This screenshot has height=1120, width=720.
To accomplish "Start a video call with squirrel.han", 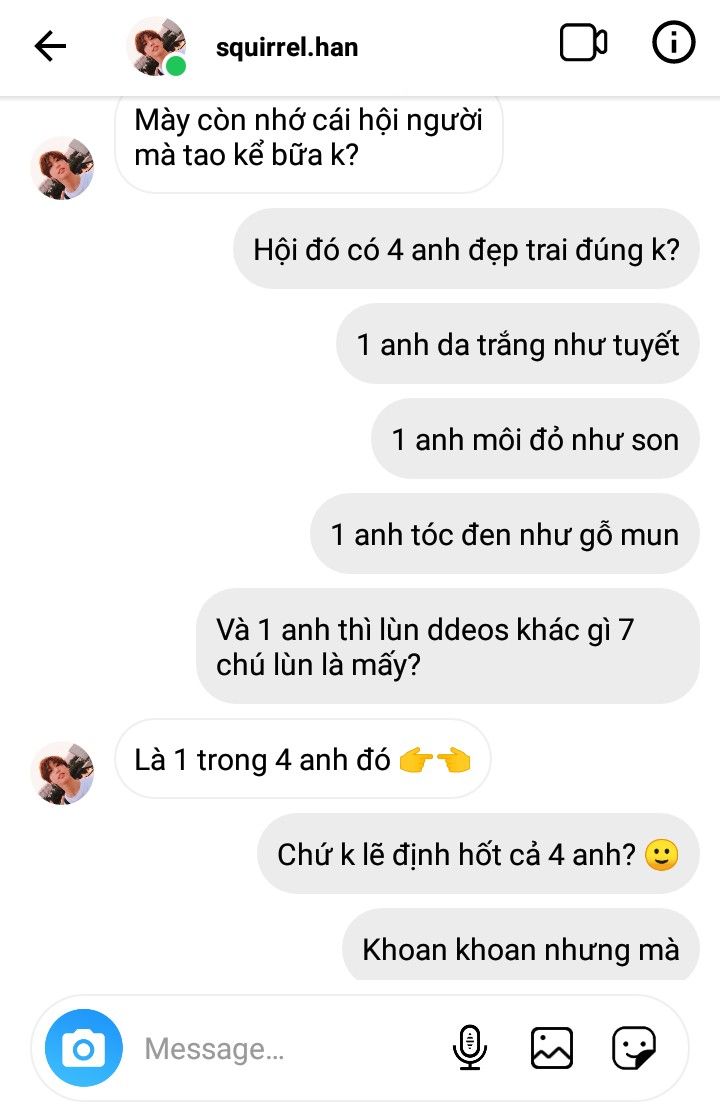I will (583, 44).
